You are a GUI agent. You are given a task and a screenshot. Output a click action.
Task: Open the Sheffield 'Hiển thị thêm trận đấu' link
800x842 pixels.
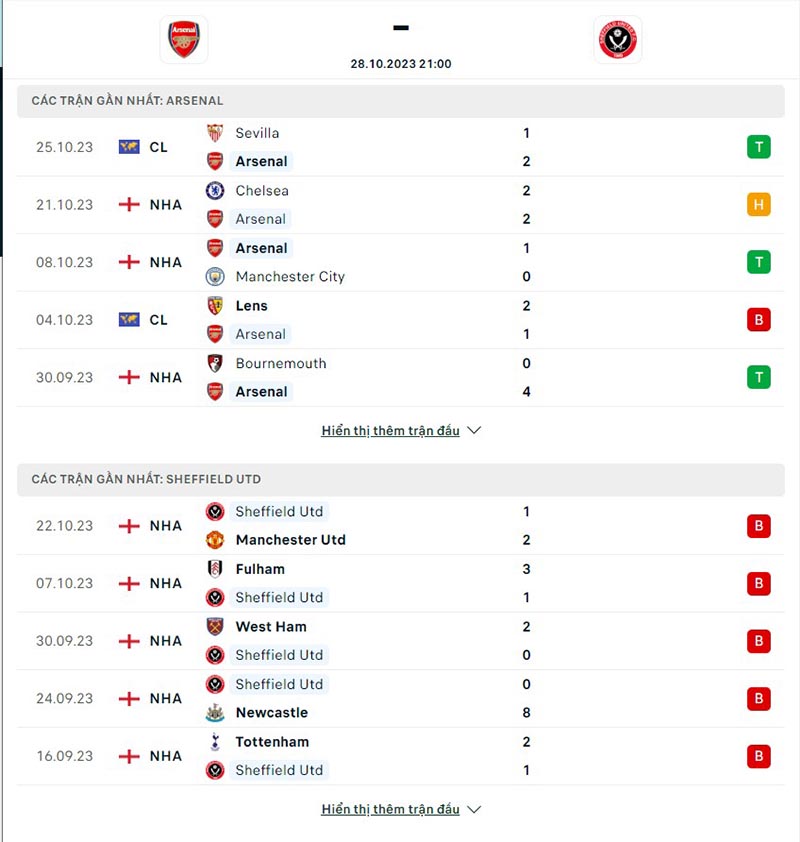(x=390, y=809)
